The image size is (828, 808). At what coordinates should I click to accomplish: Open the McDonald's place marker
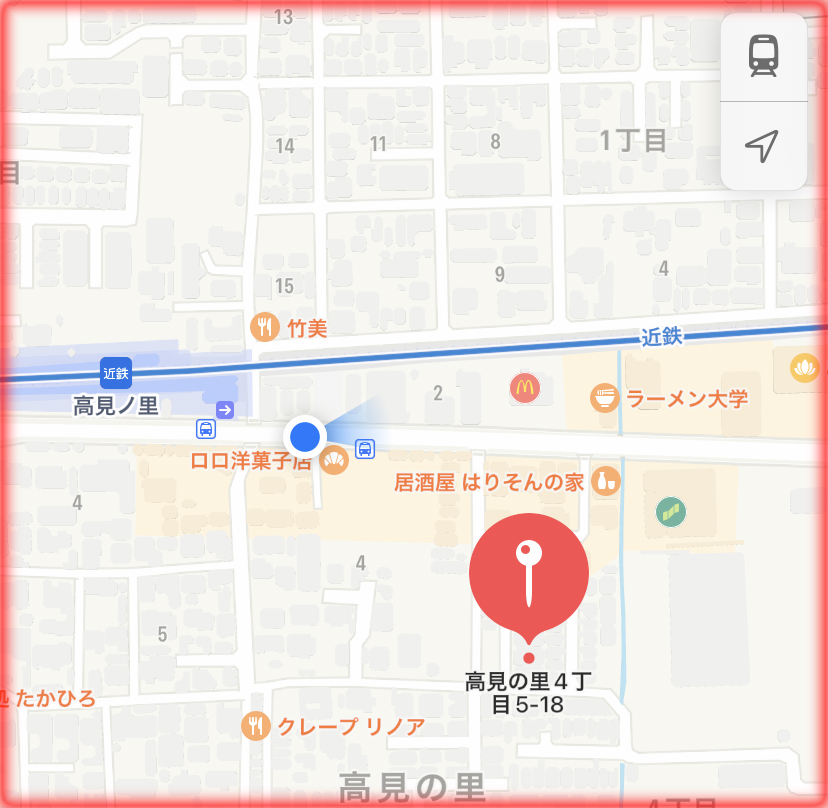(x=525, y=388)
